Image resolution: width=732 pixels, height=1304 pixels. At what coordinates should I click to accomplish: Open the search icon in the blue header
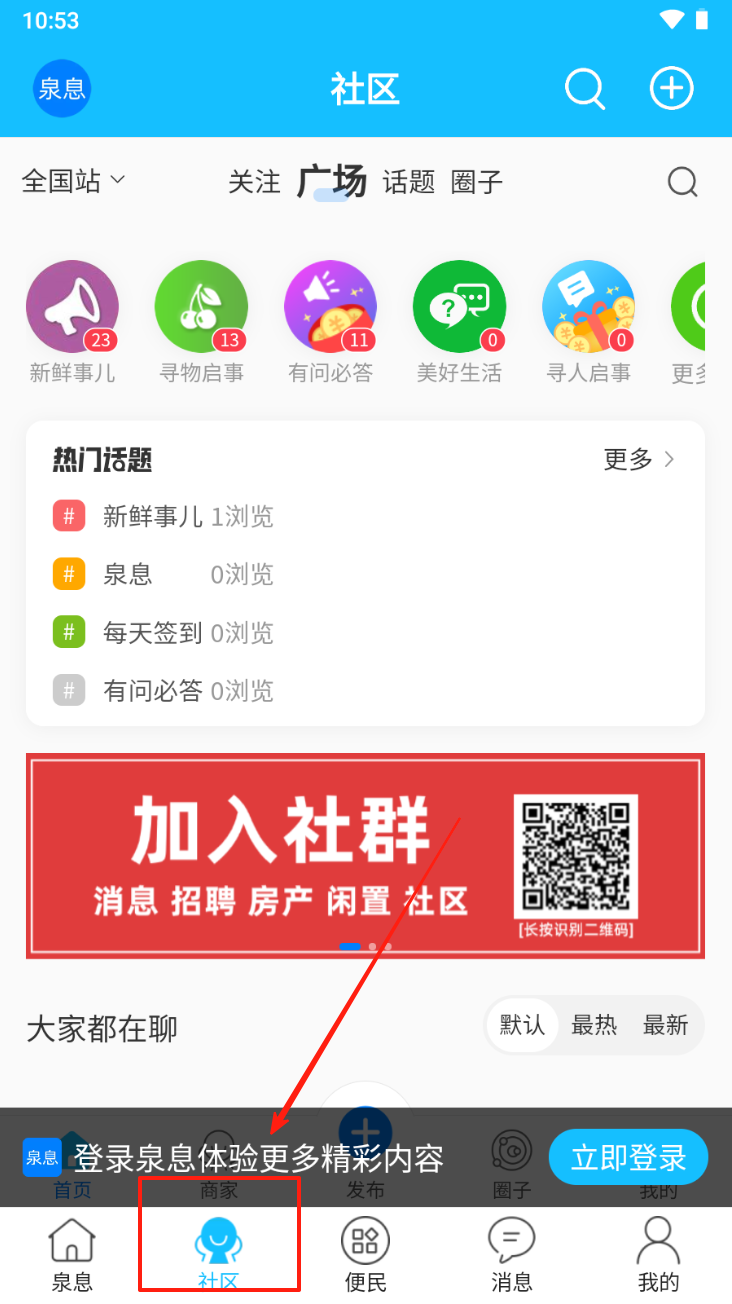coord(585,89)
